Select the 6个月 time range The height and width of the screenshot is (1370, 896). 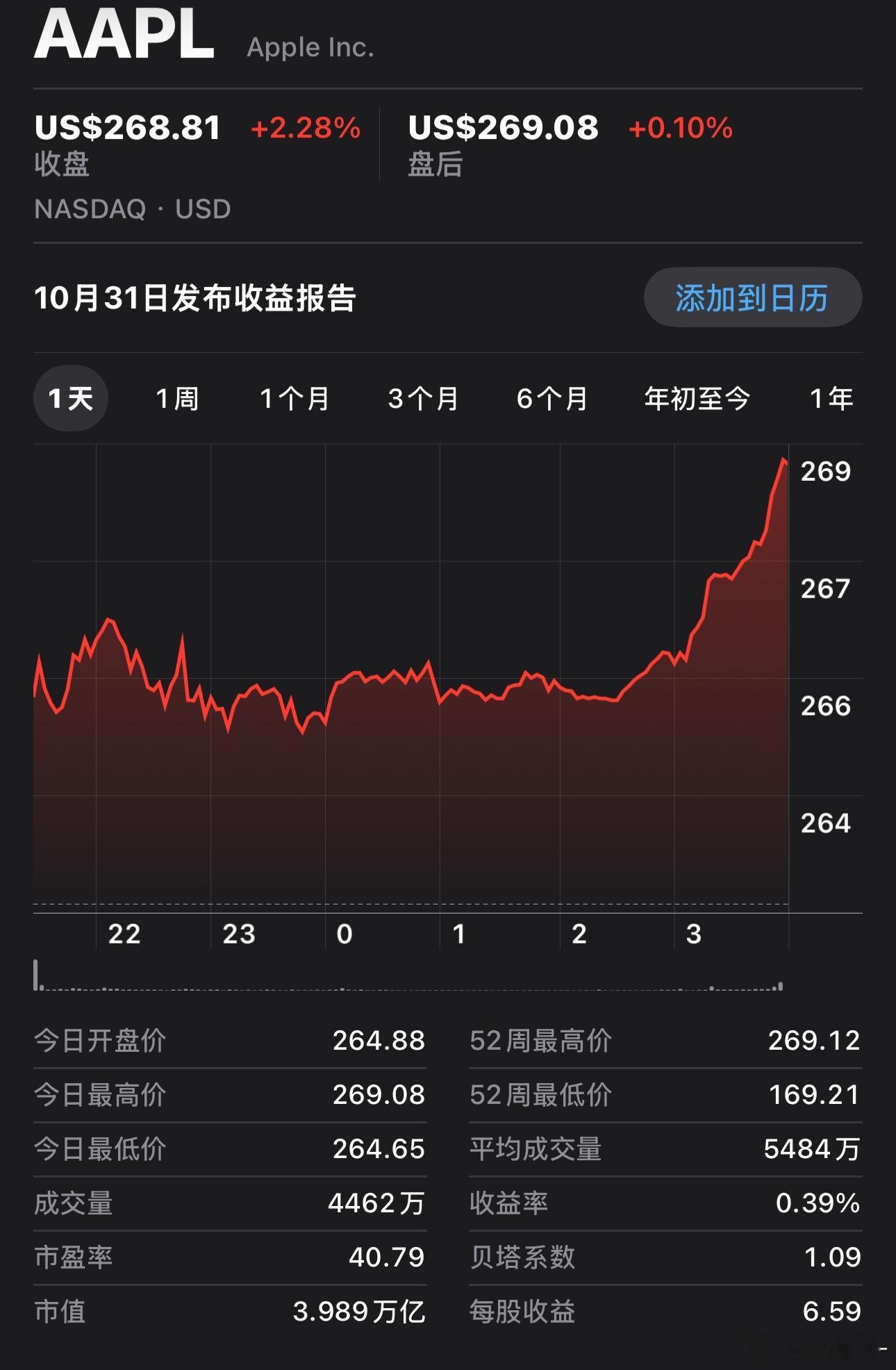(x=551, y=398)
